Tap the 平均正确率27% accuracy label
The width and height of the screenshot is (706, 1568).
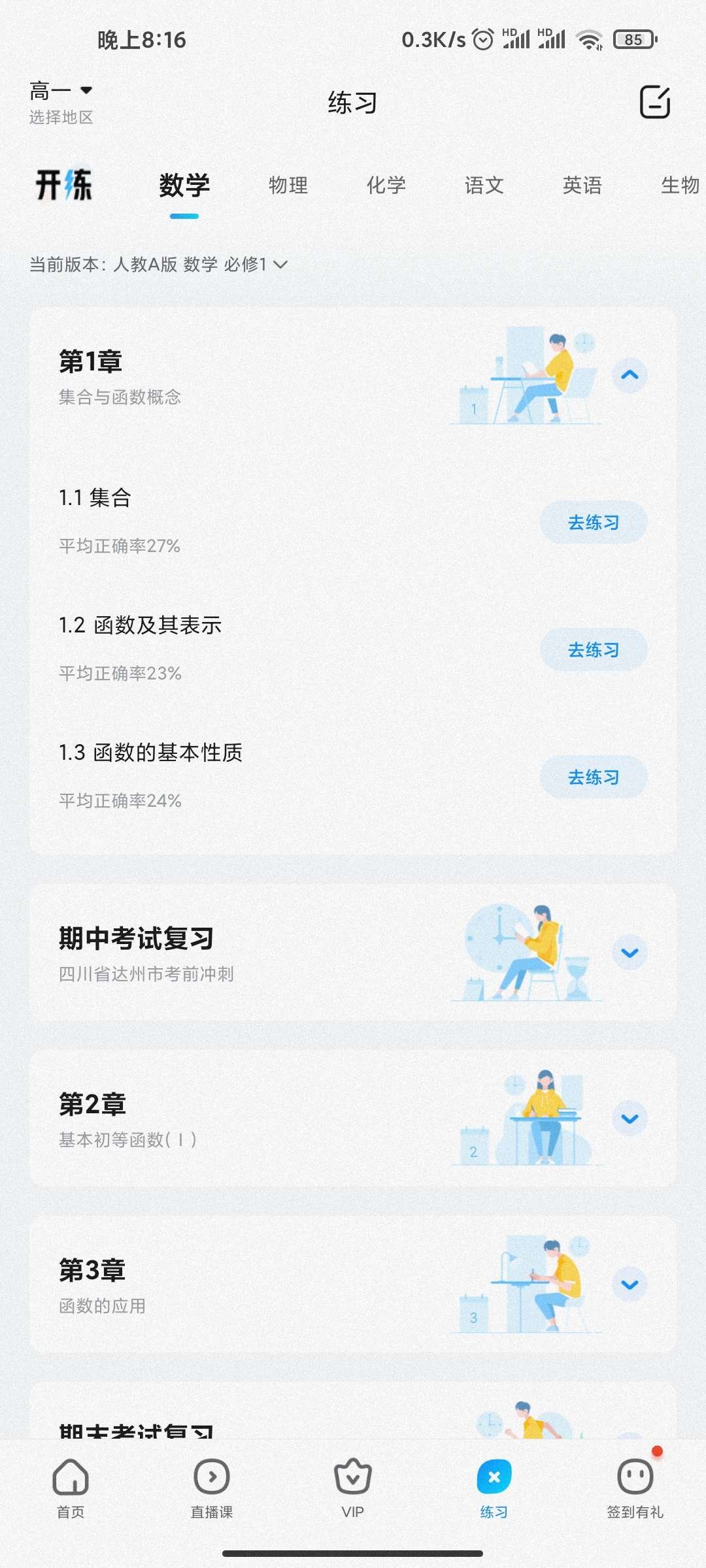118,545
